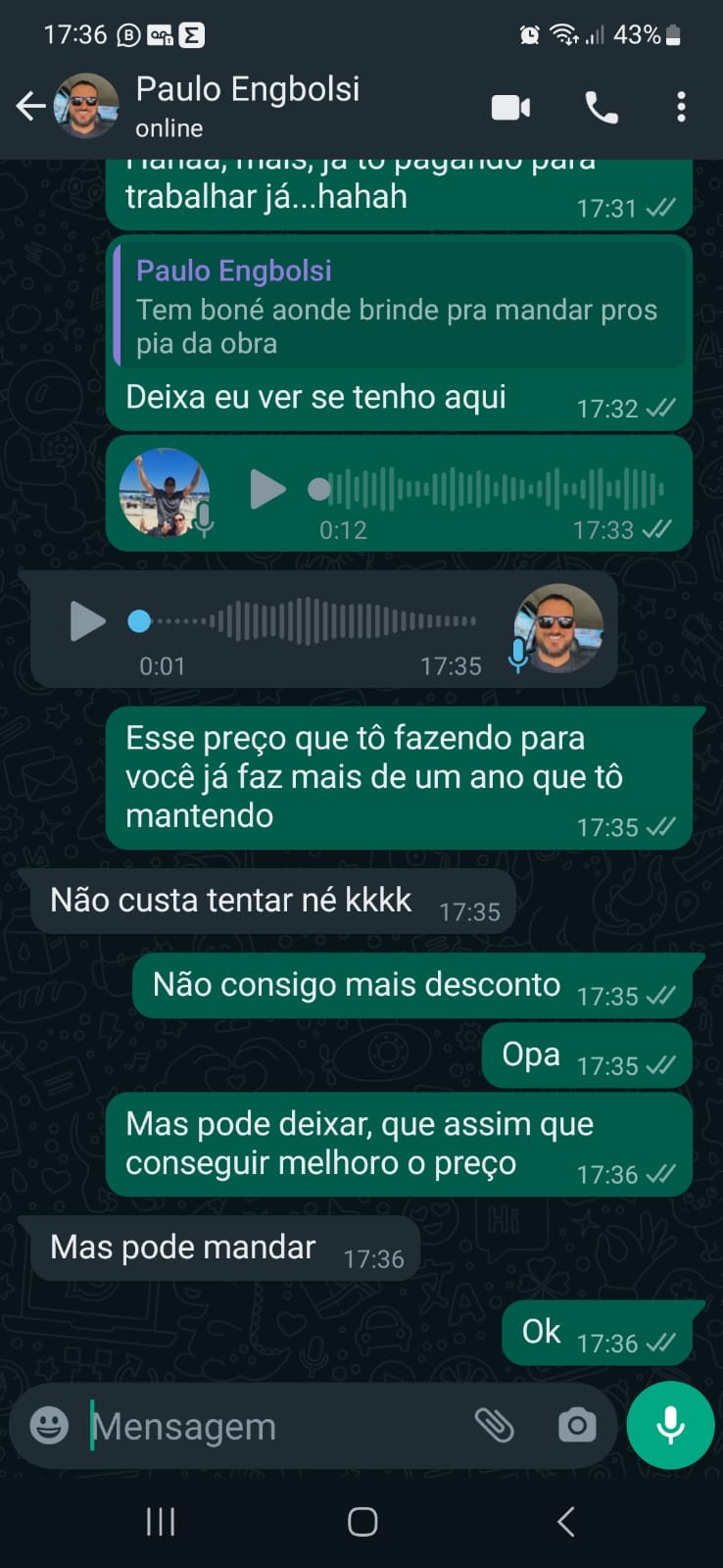This screenshot has height=1568, width=723.
Task: Jump to the quoted message about boné
Action: click(398, 307)
